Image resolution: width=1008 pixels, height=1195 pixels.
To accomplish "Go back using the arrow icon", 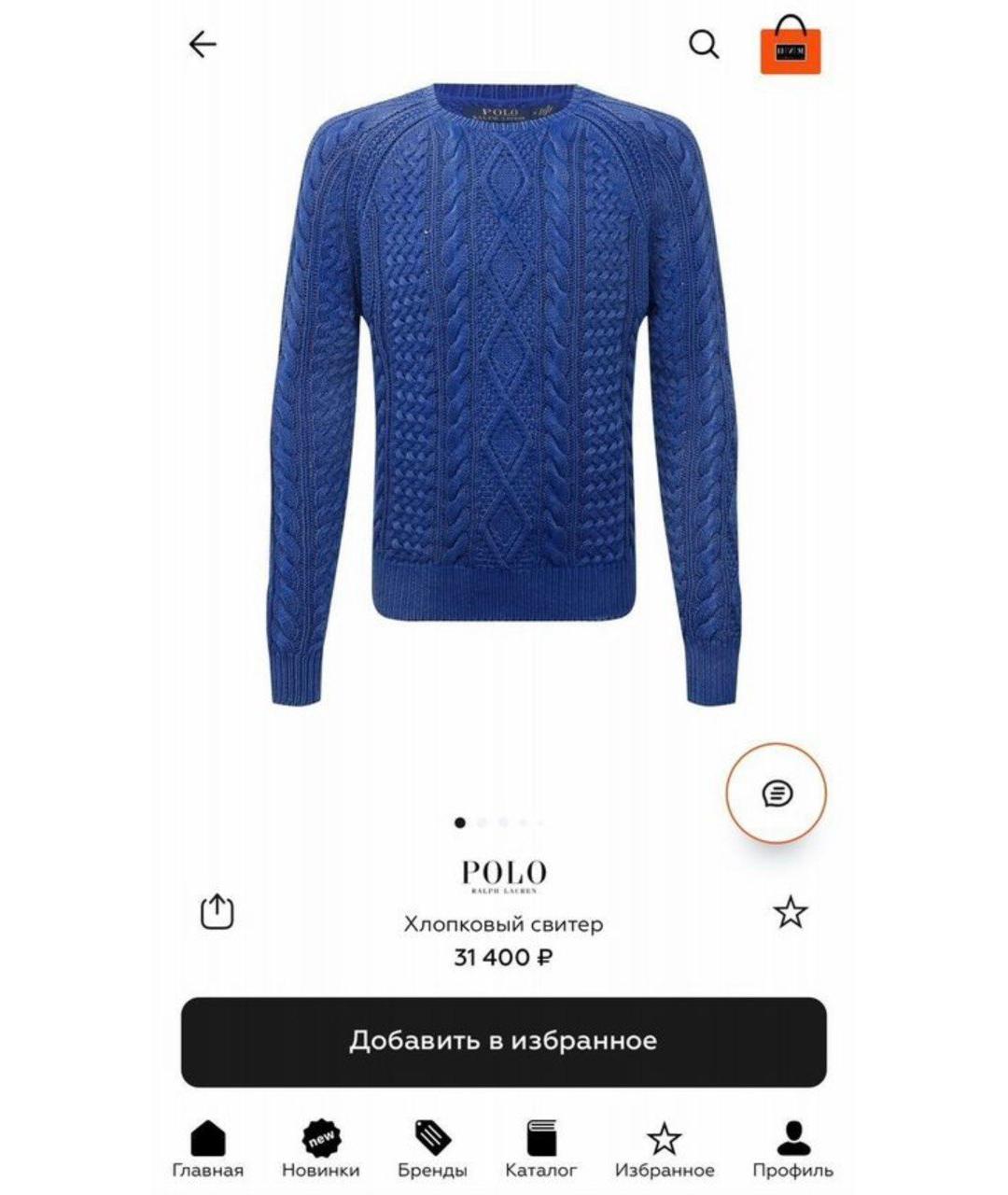I will point(203,44).
